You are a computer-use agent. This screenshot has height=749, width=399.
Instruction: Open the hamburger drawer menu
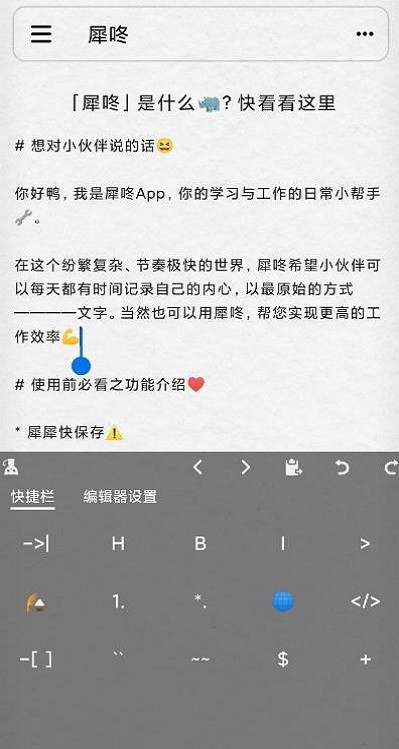coord(41,34)
